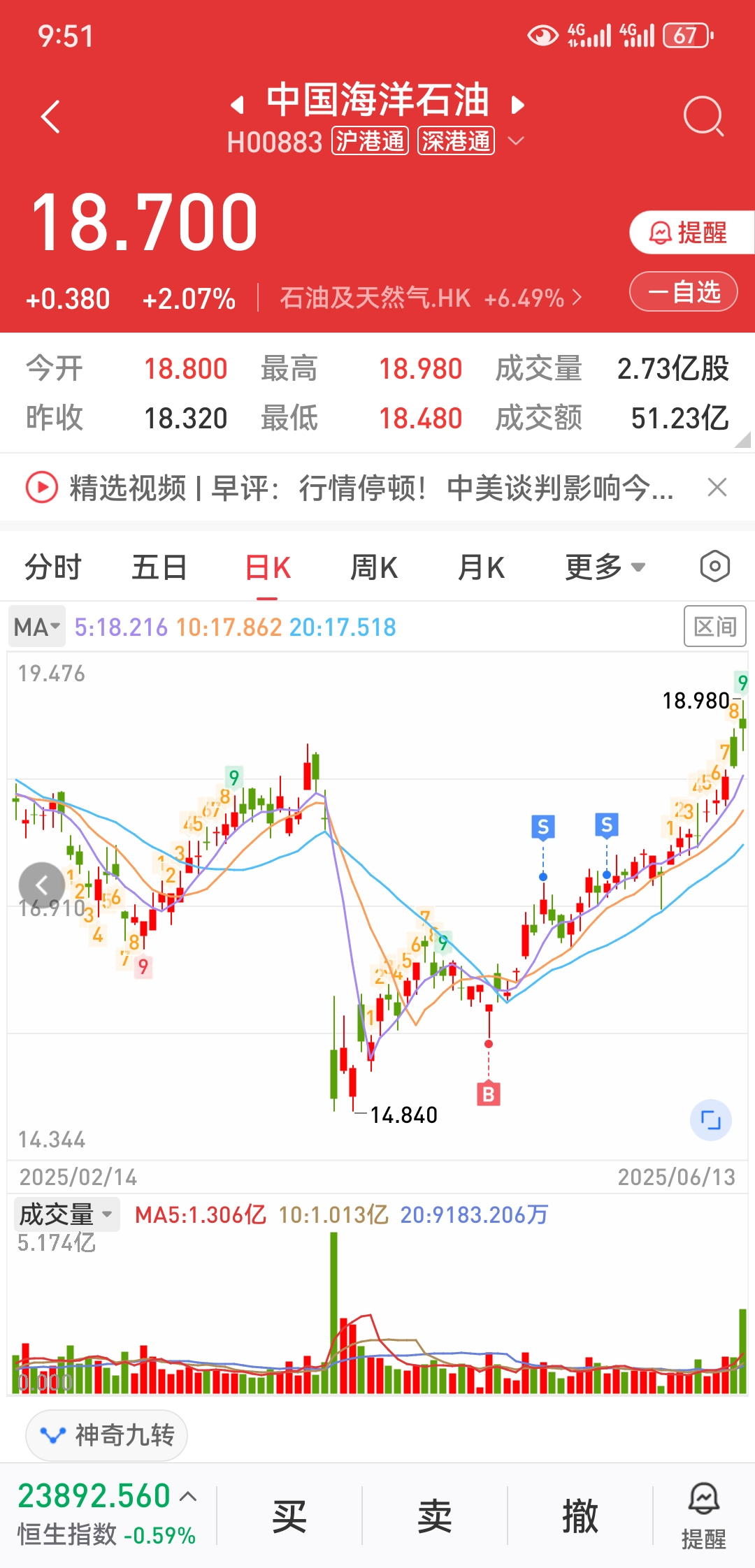
Task: Tap the 买 buy button
Action: tap(289, 1516)
